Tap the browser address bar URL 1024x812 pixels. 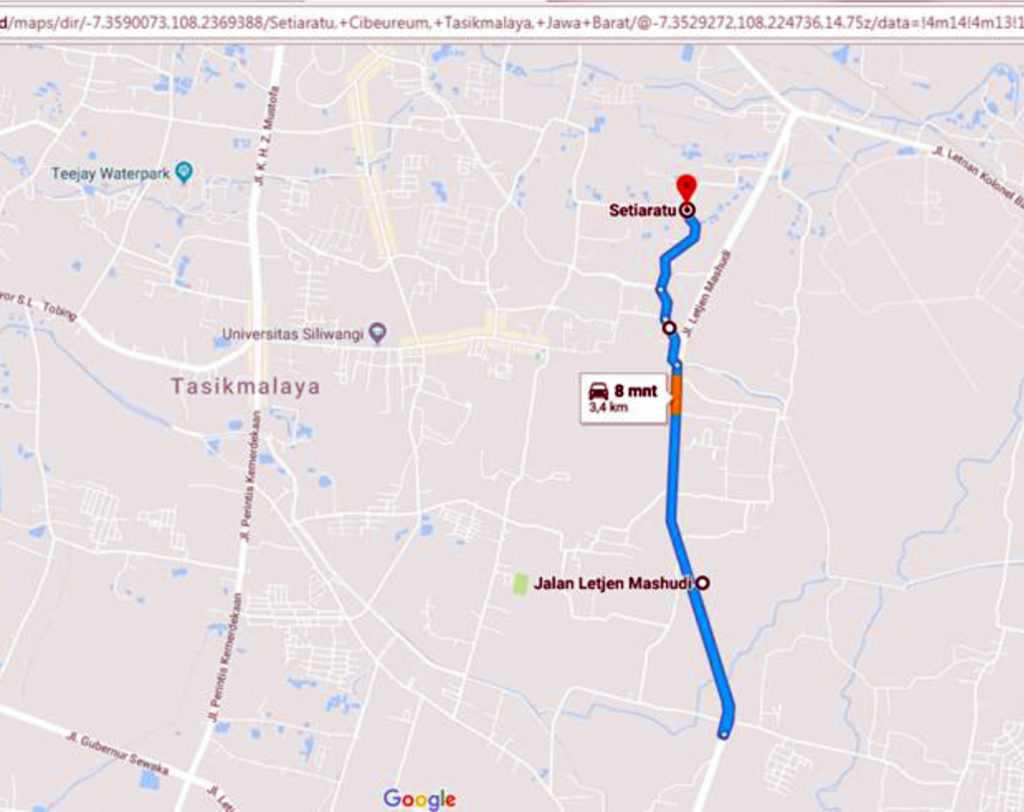[510, 19]
